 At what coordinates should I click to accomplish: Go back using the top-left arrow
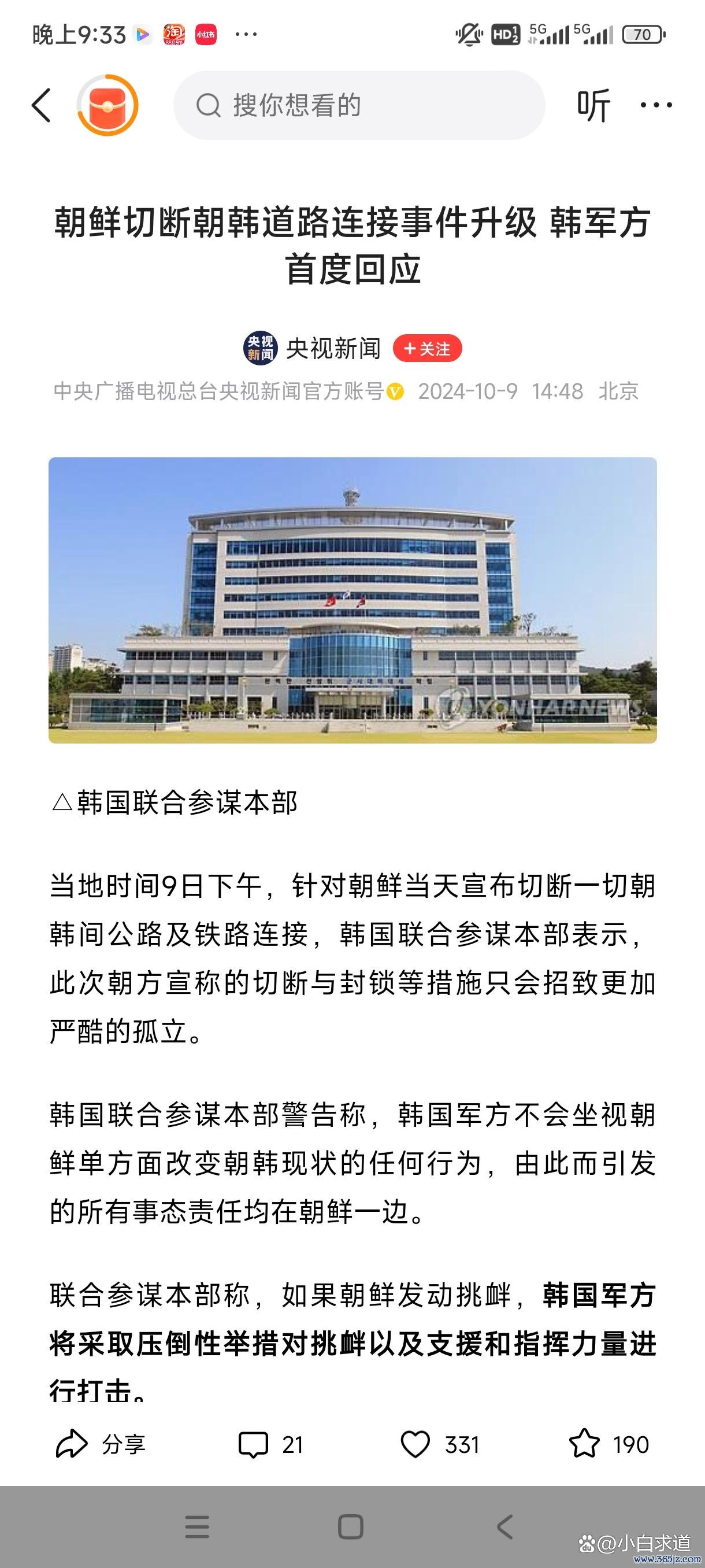(x=42, y=105)
